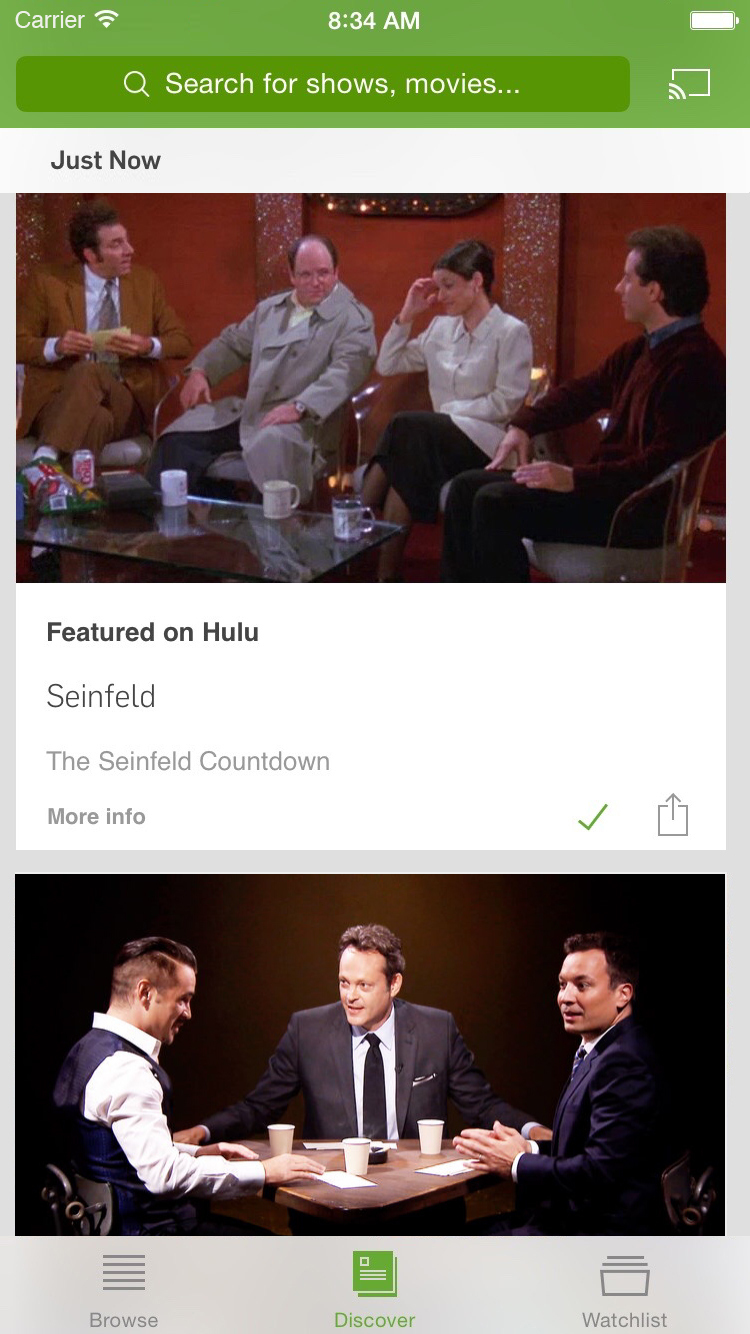Open the search field for shows, movies
Viewport: 750px width, 1334px height.
[x=323, y=84]
